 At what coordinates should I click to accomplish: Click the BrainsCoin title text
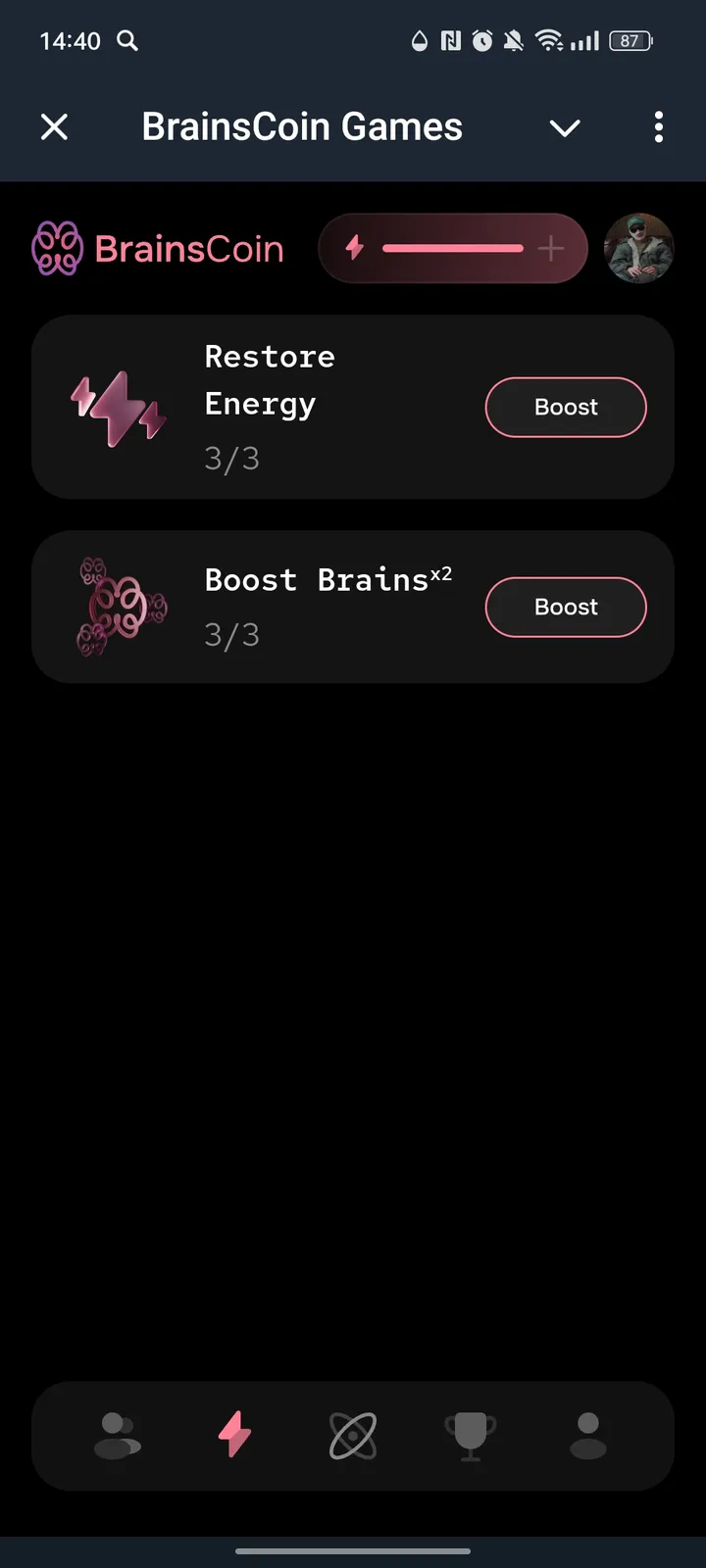[186, 248]
